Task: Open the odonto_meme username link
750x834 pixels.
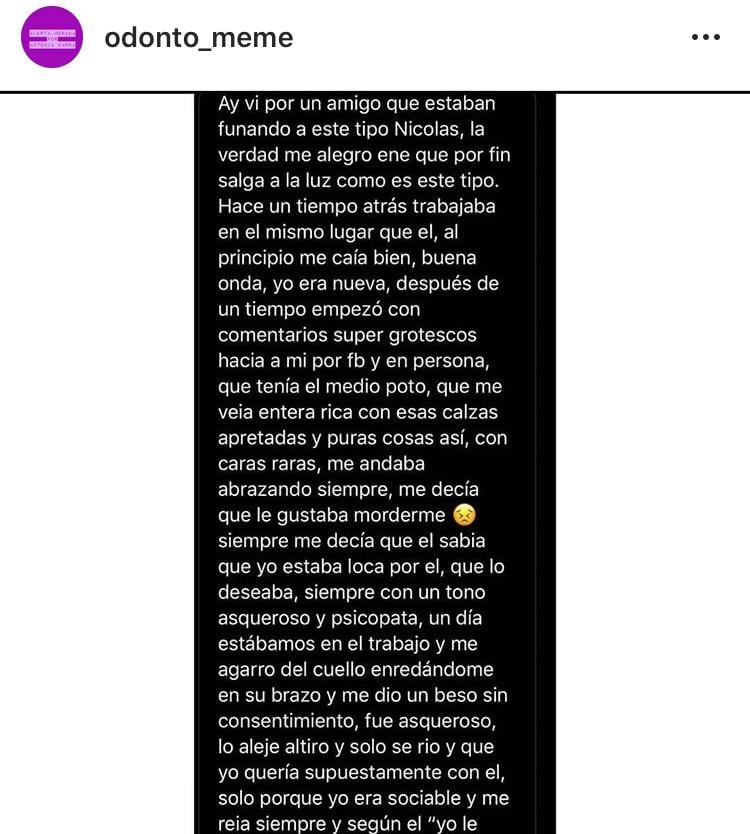Action: (x=199, y=38)
